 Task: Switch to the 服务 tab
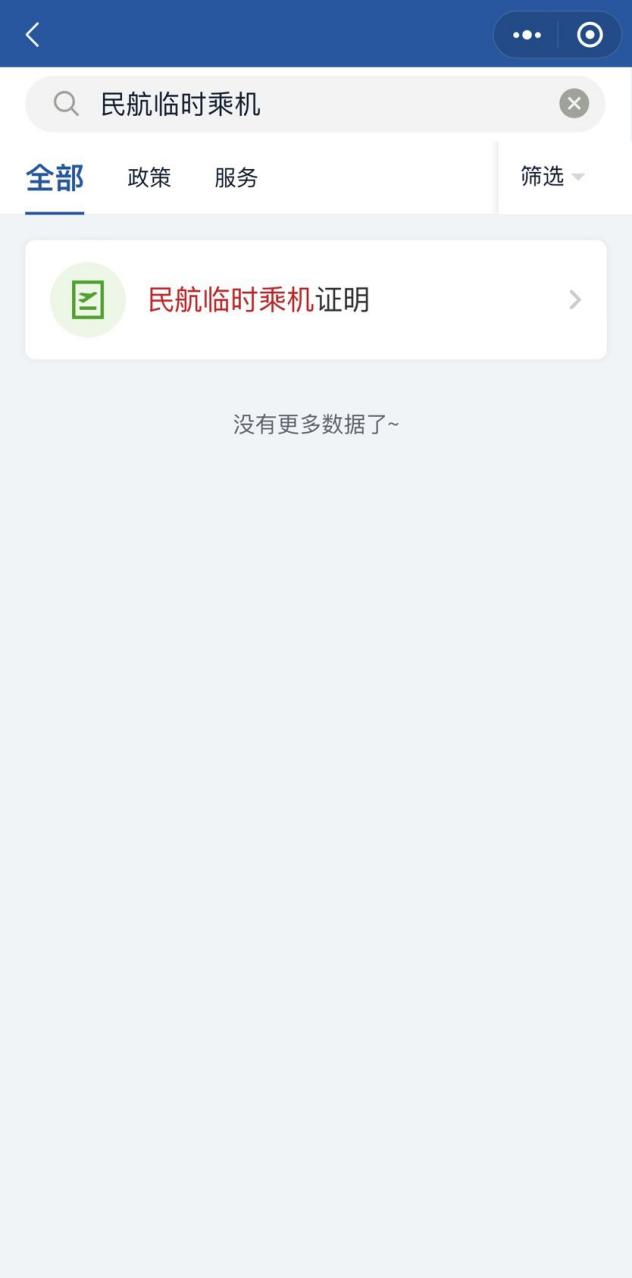tap(236, 178)
